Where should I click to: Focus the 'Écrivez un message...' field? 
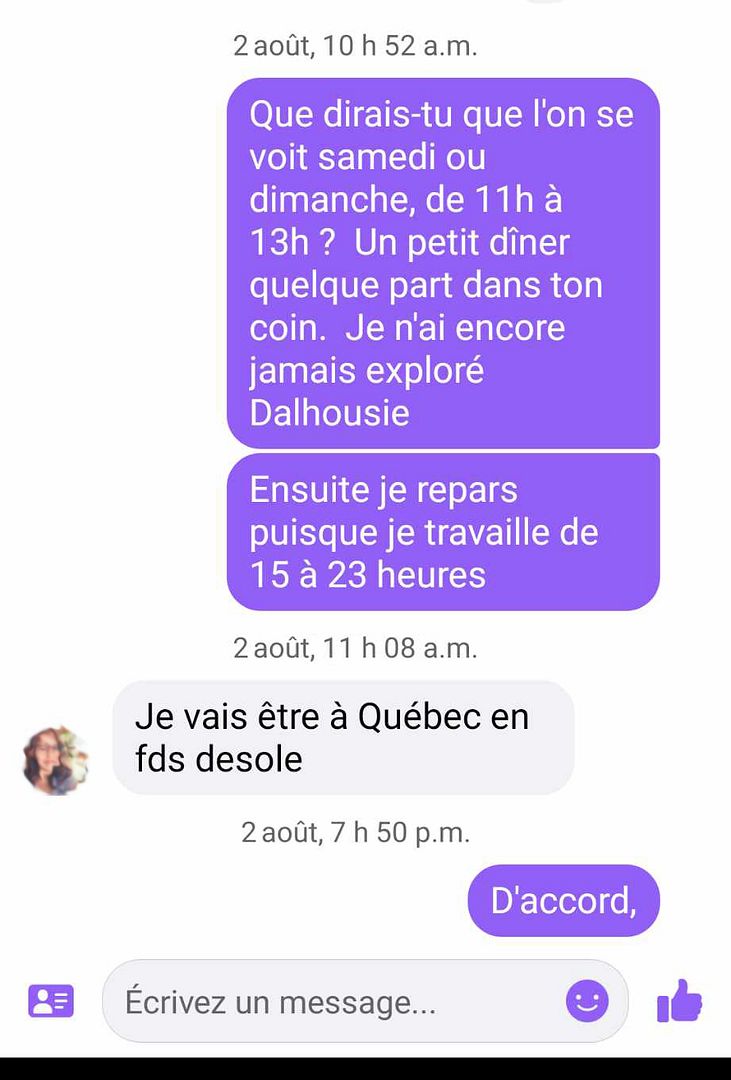coord(330,1001)
